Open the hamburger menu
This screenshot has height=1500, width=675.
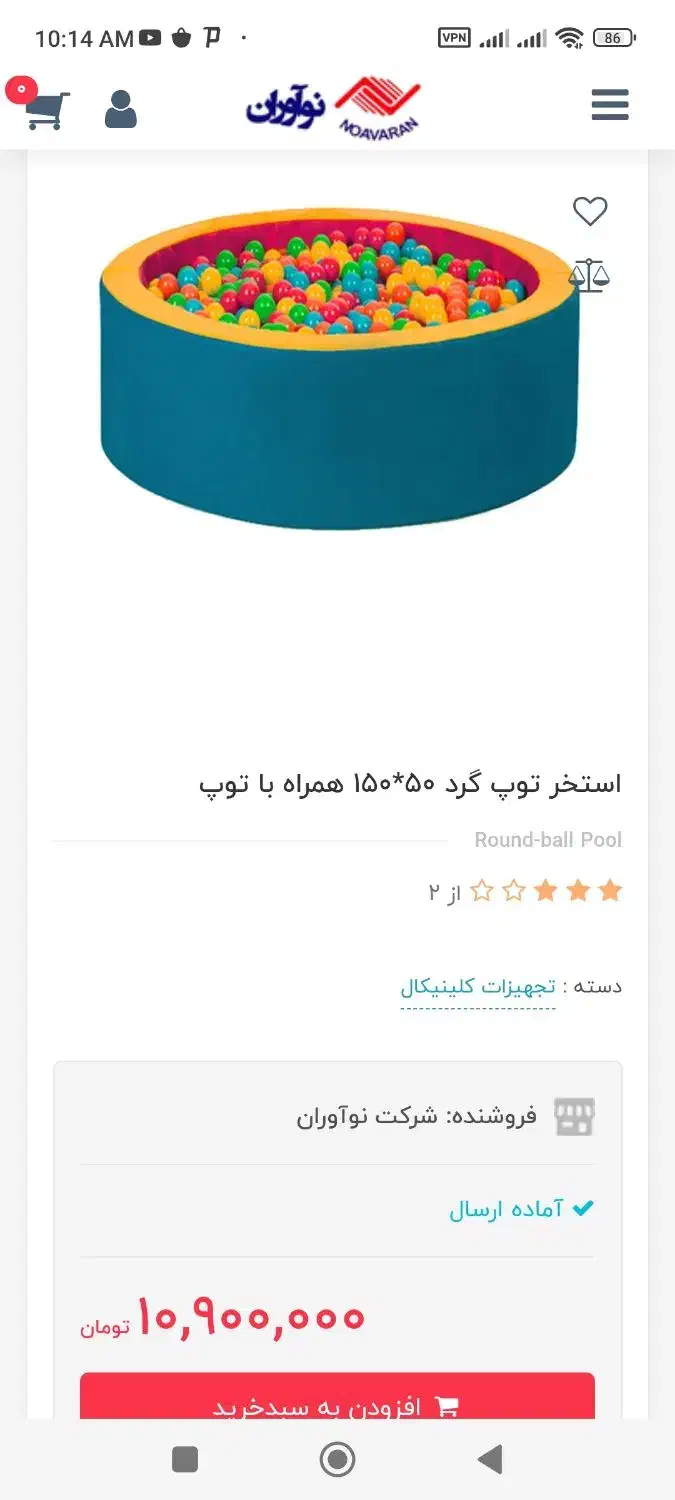click(609, 105)
